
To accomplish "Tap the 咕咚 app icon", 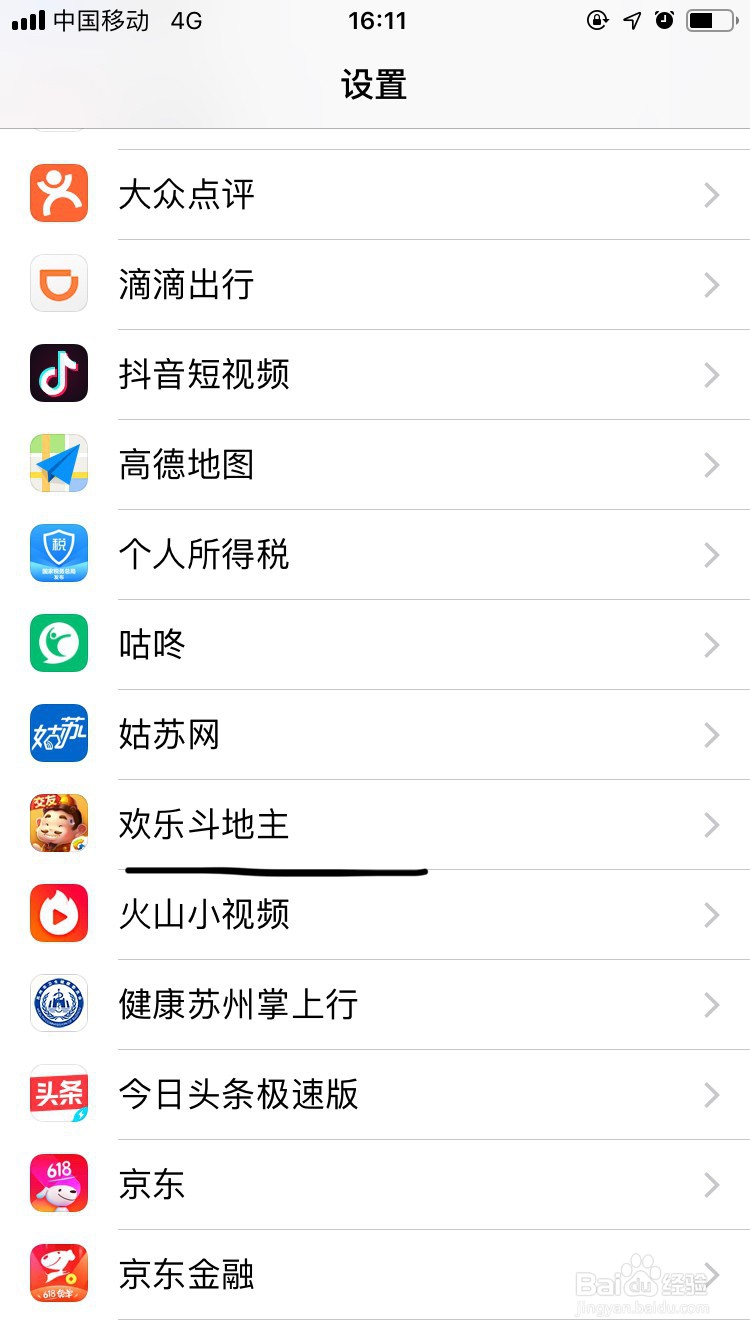I will pyautogui.click(x=58, y=643).
